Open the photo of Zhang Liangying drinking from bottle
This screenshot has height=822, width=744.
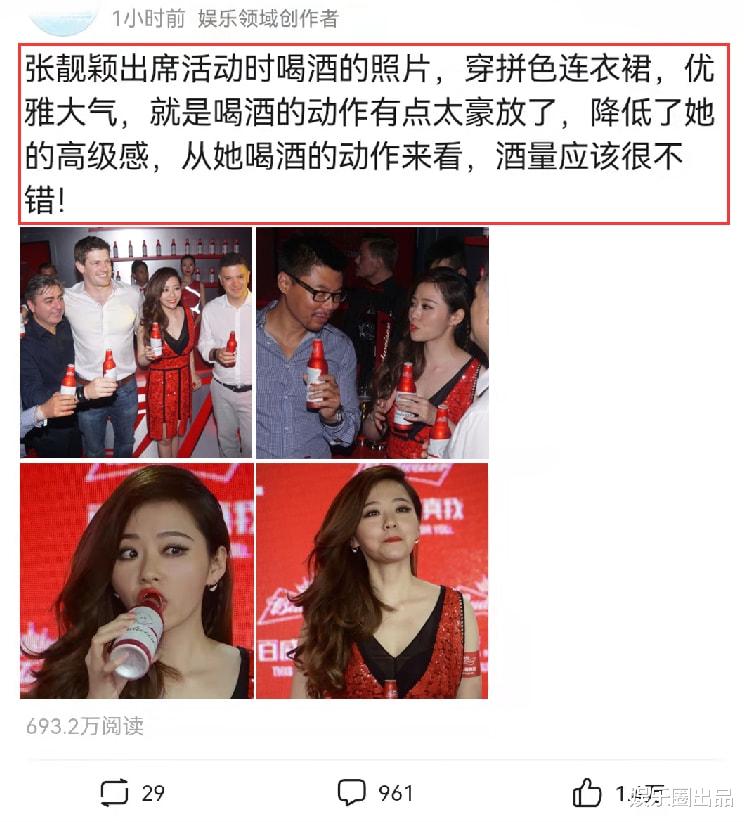134,578
